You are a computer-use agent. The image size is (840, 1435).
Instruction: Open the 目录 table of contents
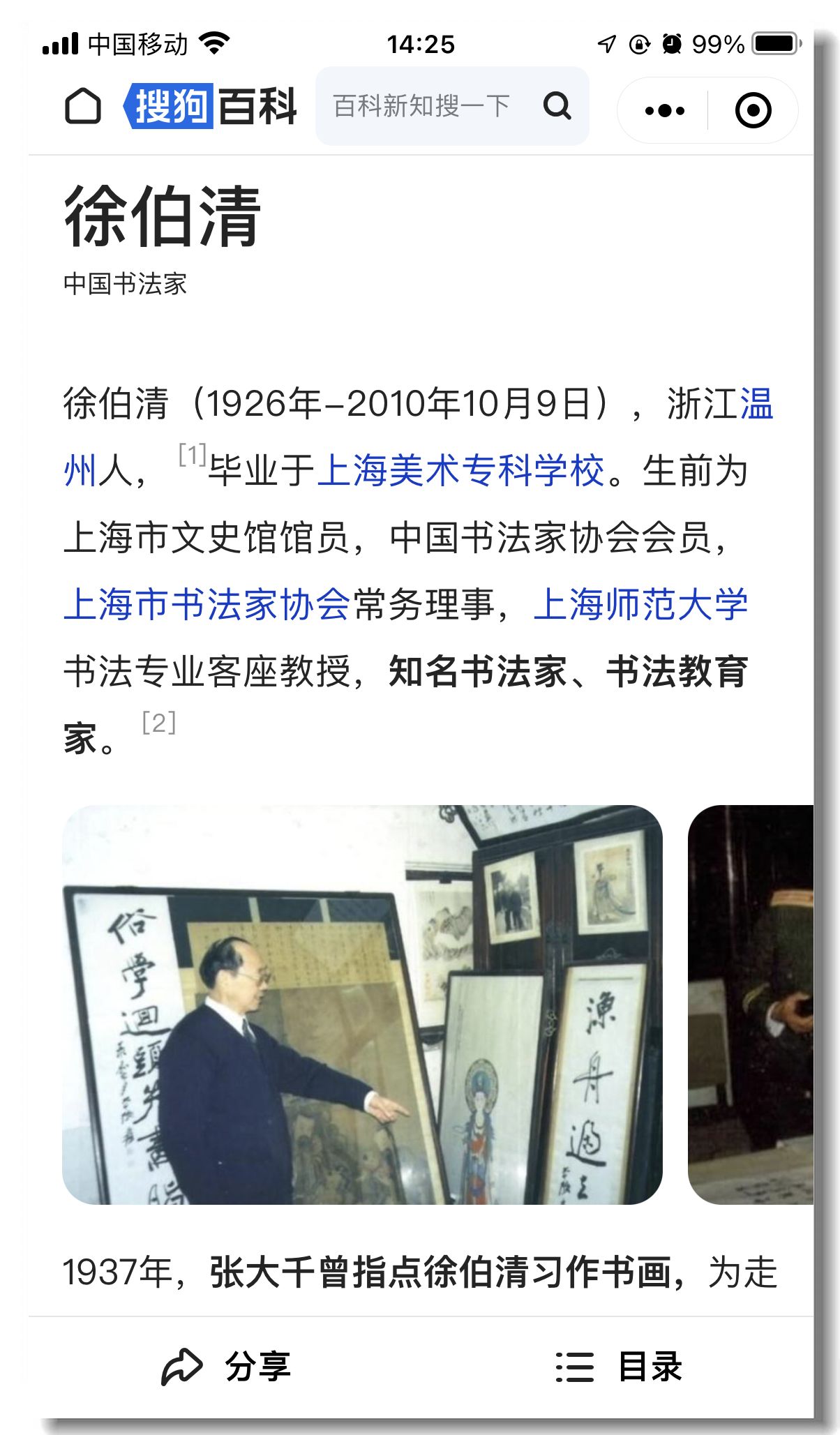(618, 1367)
